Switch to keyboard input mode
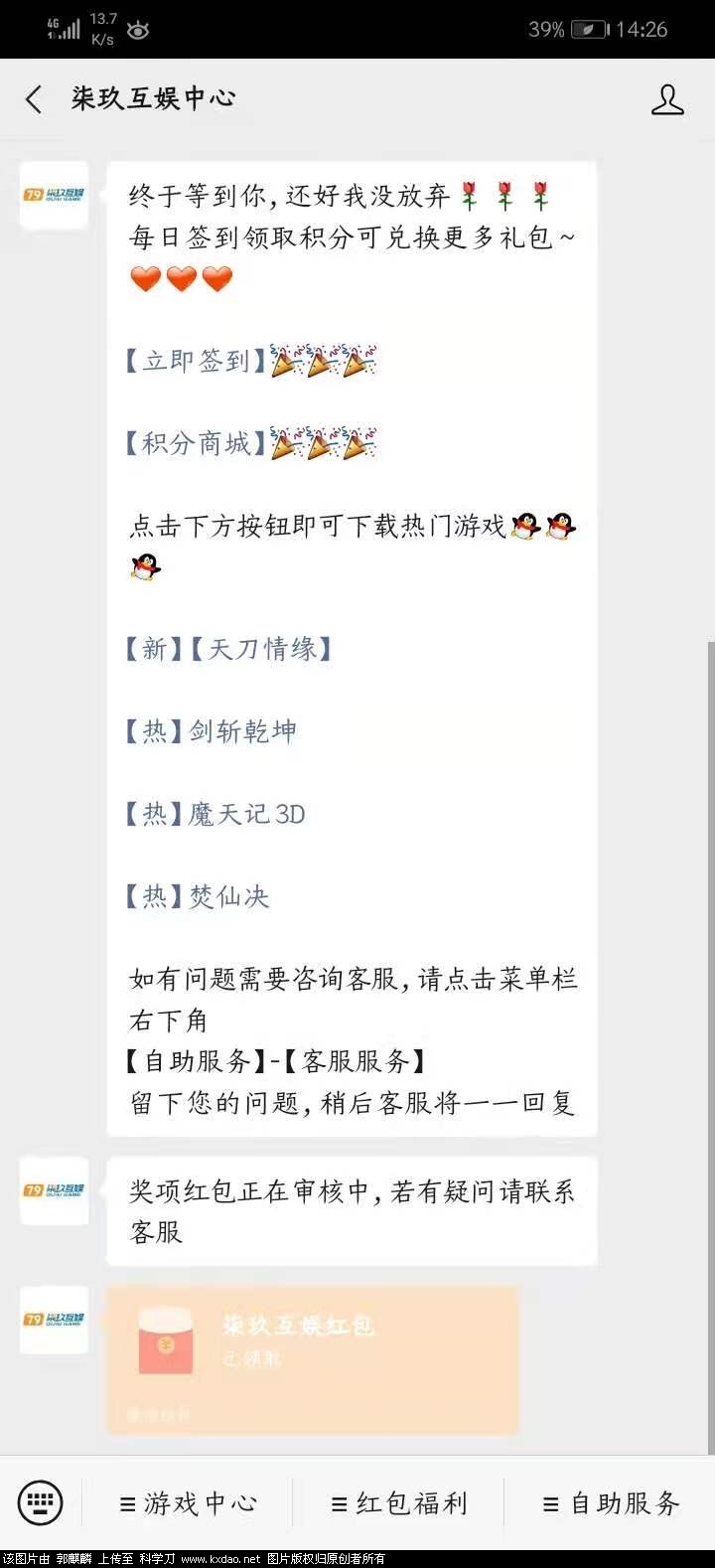This screenshot has height=1568, width=715. (x=40, y=1502)
